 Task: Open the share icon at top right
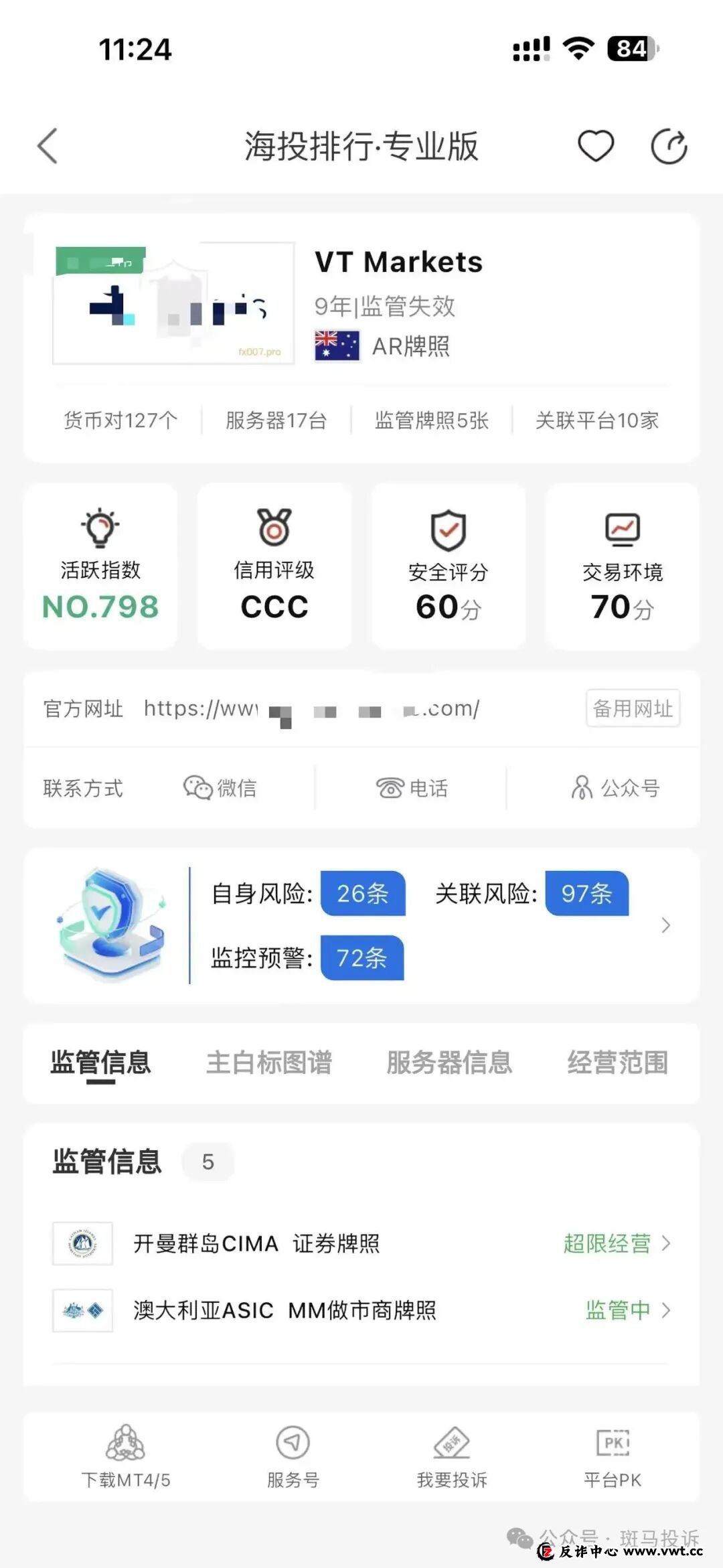tap(667, 145)
